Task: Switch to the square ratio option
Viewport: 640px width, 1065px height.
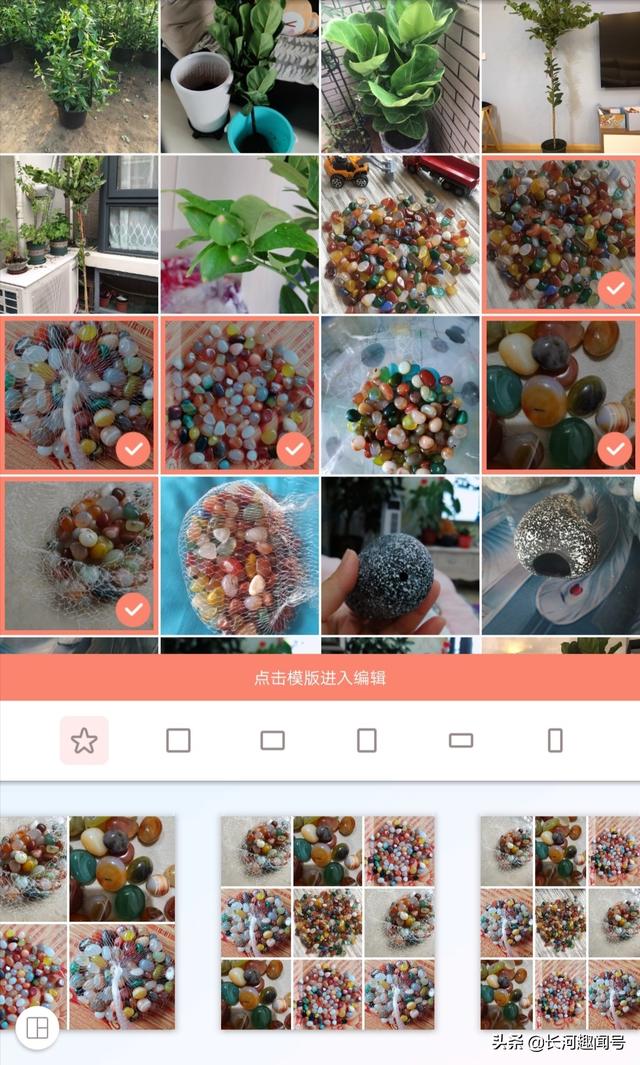Action: pos(178,740)
